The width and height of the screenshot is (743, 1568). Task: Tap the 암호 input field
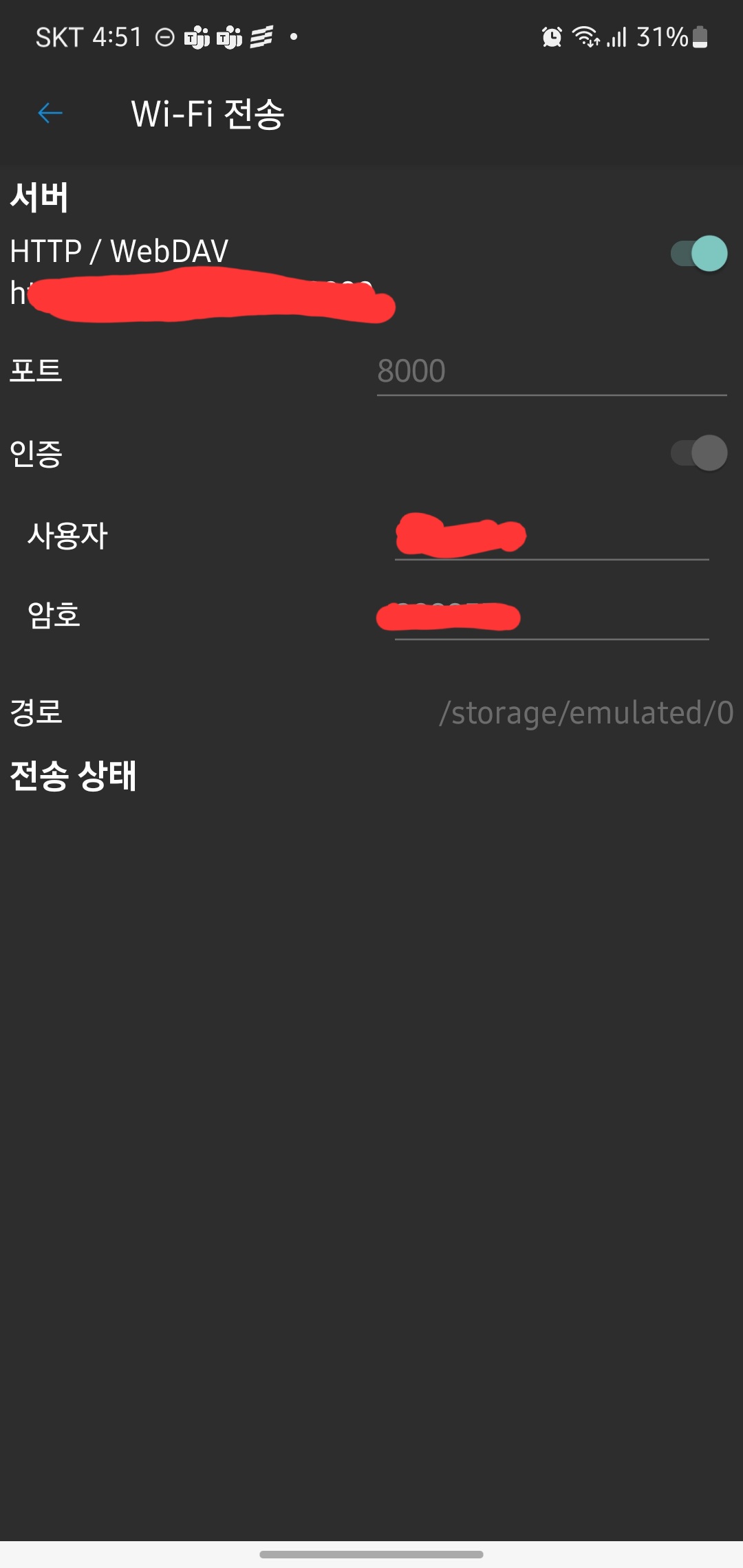tap(550, 616)
